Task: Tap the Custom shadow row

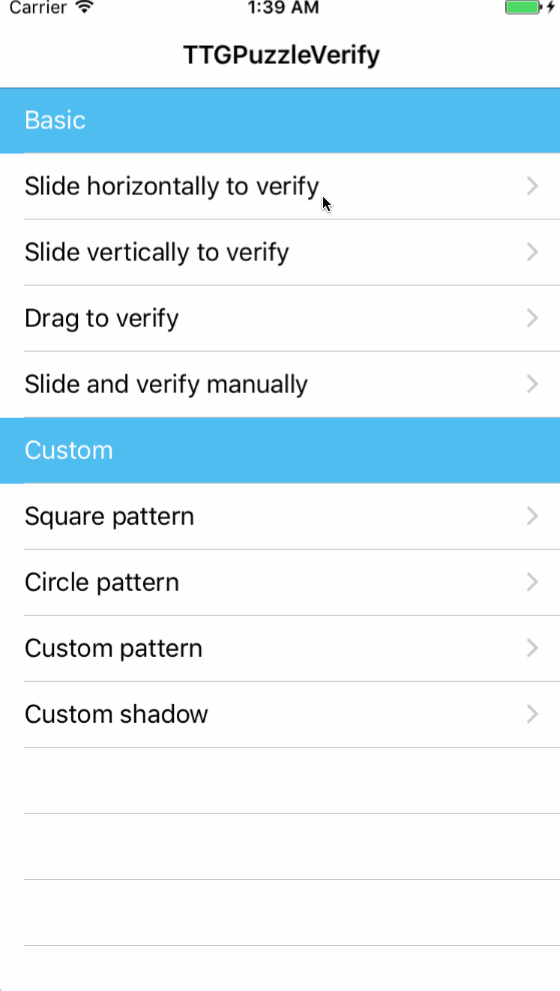Action: (280, 714)
